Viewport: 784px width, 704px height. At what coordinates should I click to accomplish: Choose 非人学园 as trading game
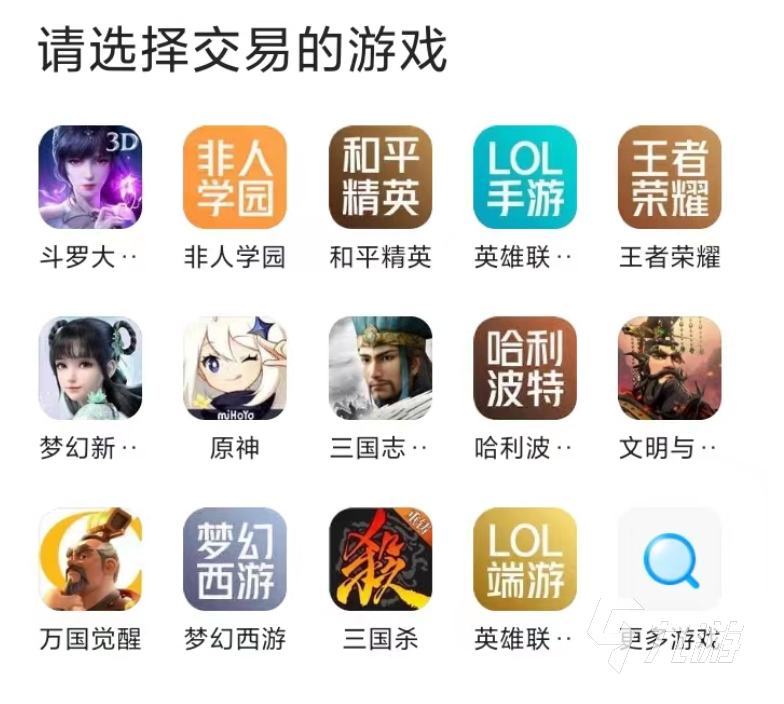[x=235, y=177]
